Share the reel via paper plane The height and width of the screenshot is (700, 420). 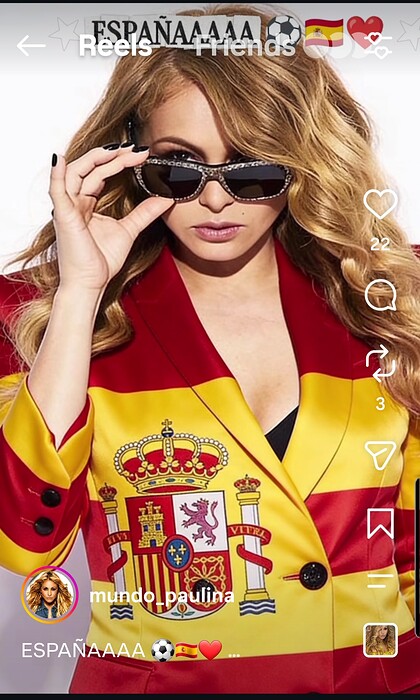380,455
